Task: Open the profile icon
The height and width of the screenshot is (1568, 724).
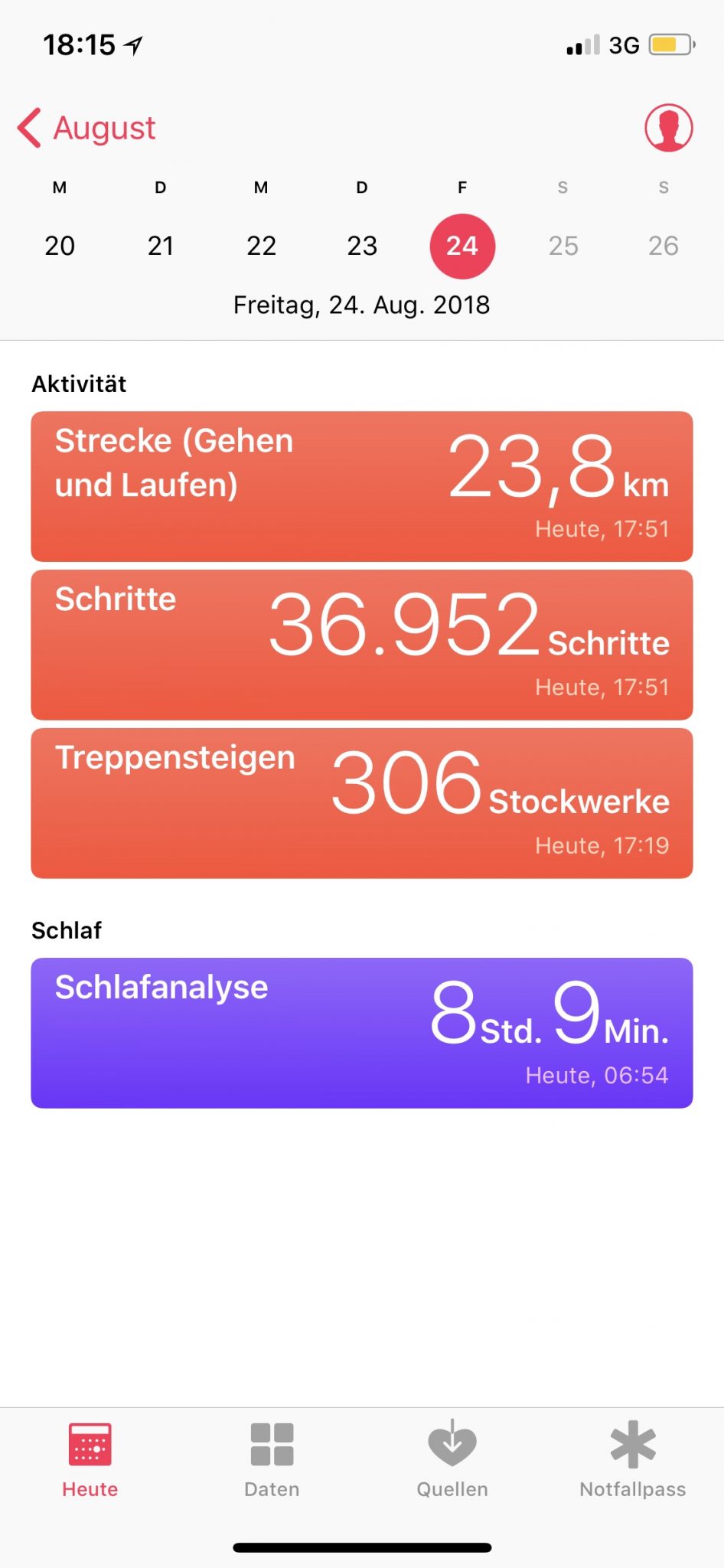Action: tap(668, 128)
